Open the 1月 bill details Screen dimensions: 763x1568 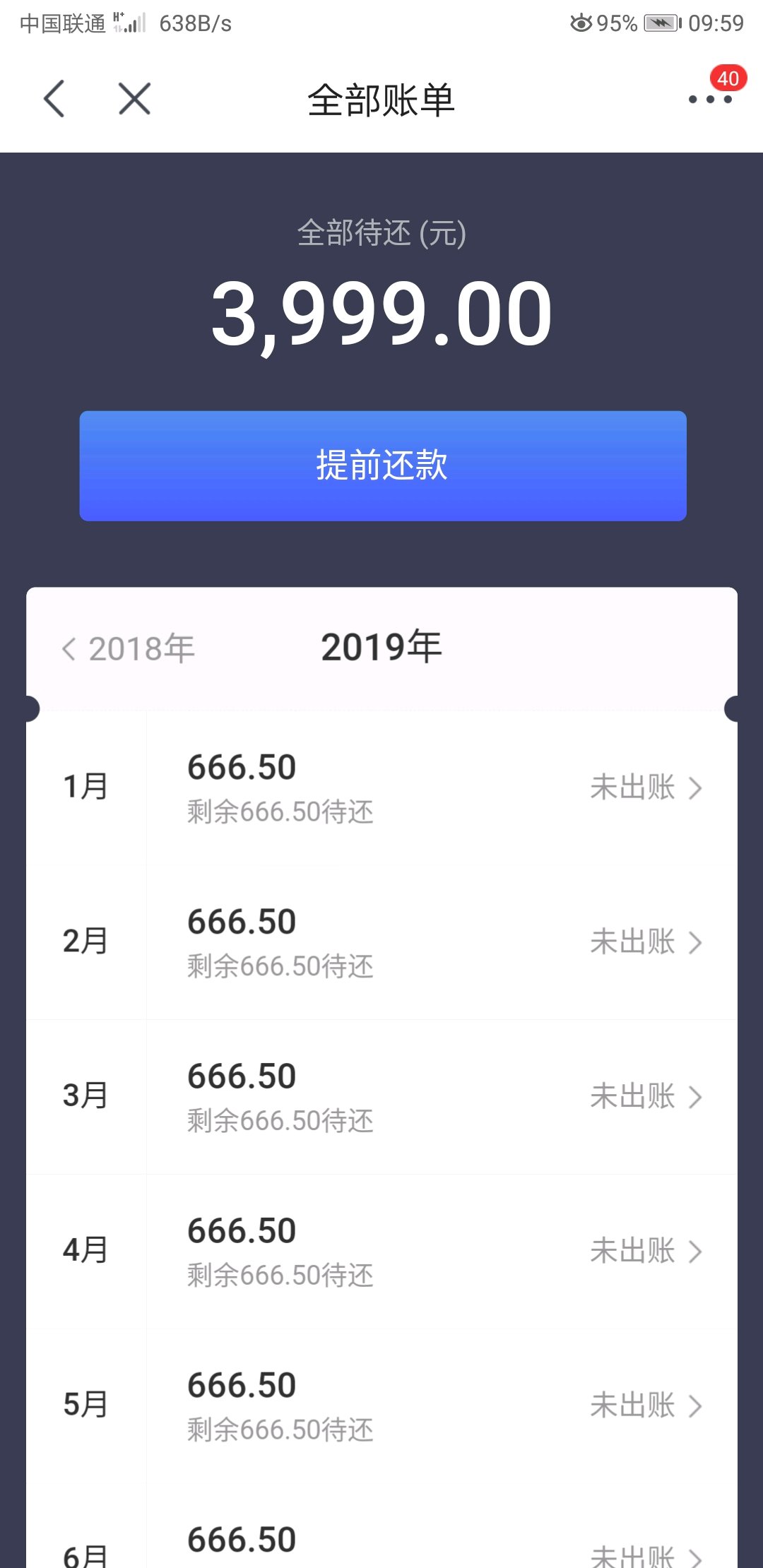click(x=381, y=788)
